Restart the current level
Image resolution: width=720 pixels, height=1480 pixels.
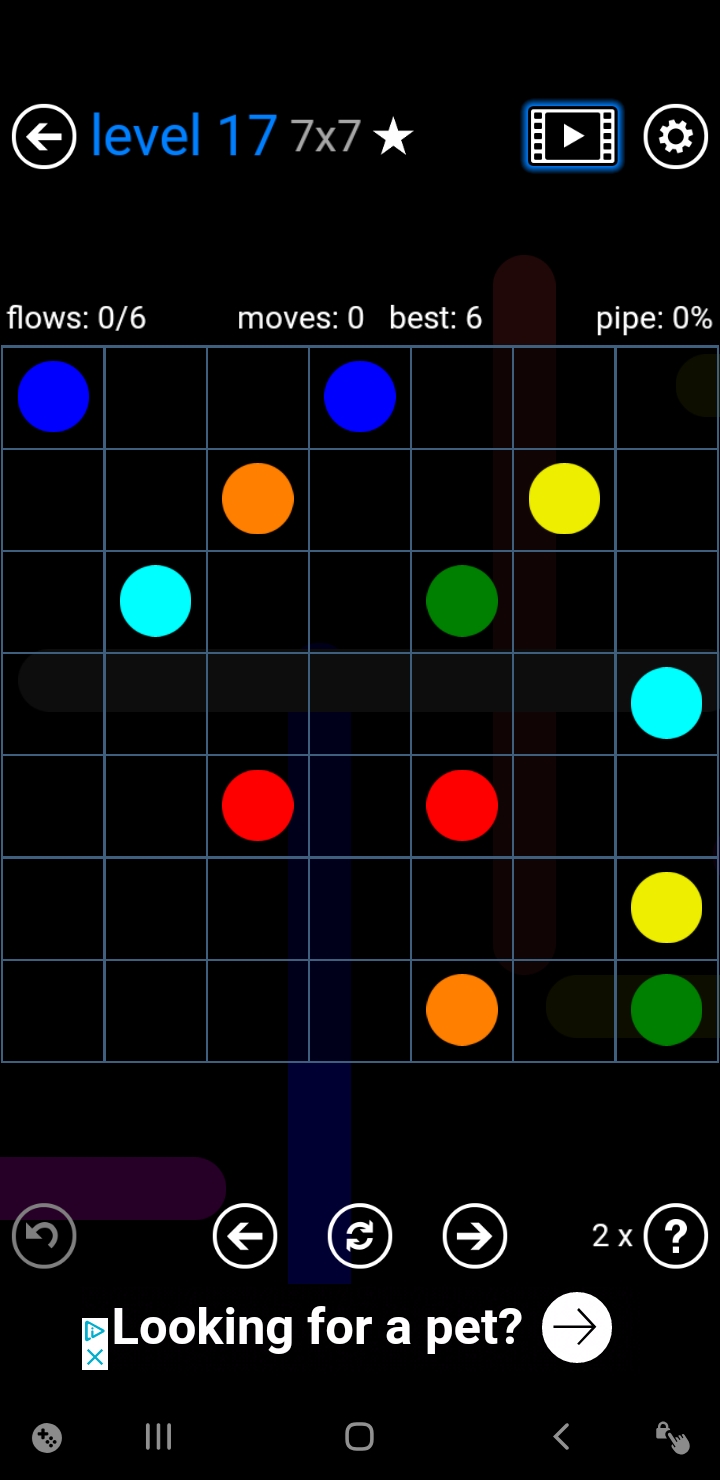(359, 1236)
